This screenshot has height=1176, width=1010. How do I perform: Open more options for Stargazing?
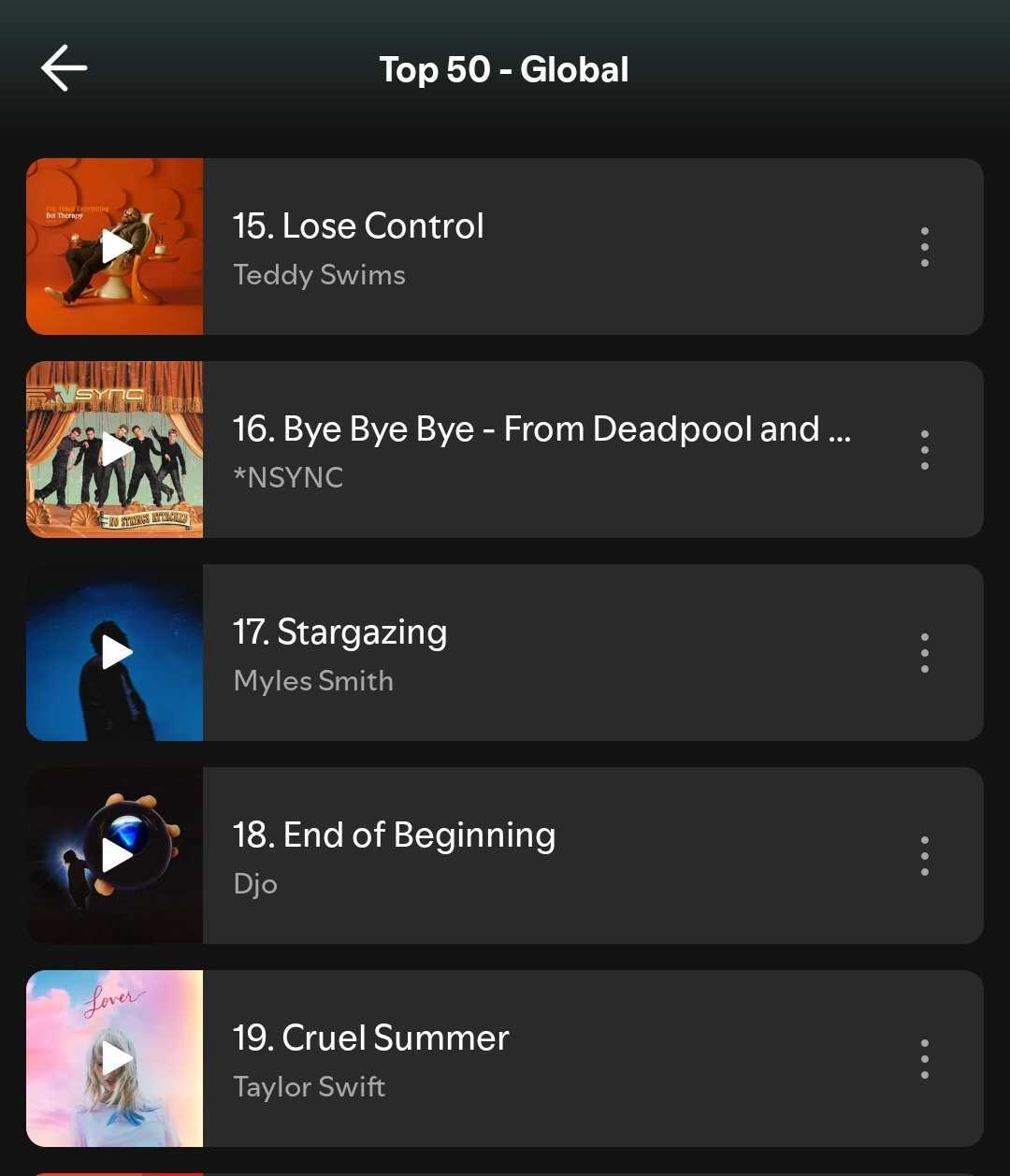coord(924,653)
